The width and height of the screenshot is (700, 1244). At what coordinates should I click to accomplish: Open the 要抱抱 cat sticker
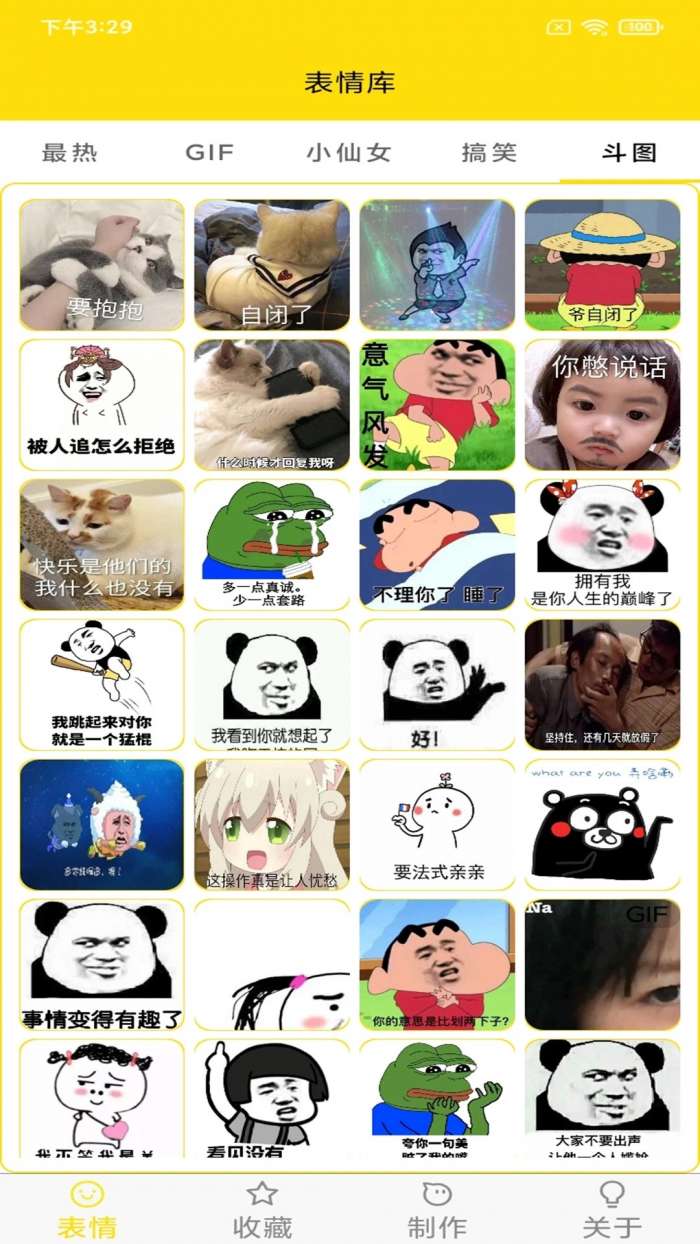[102, 265]
